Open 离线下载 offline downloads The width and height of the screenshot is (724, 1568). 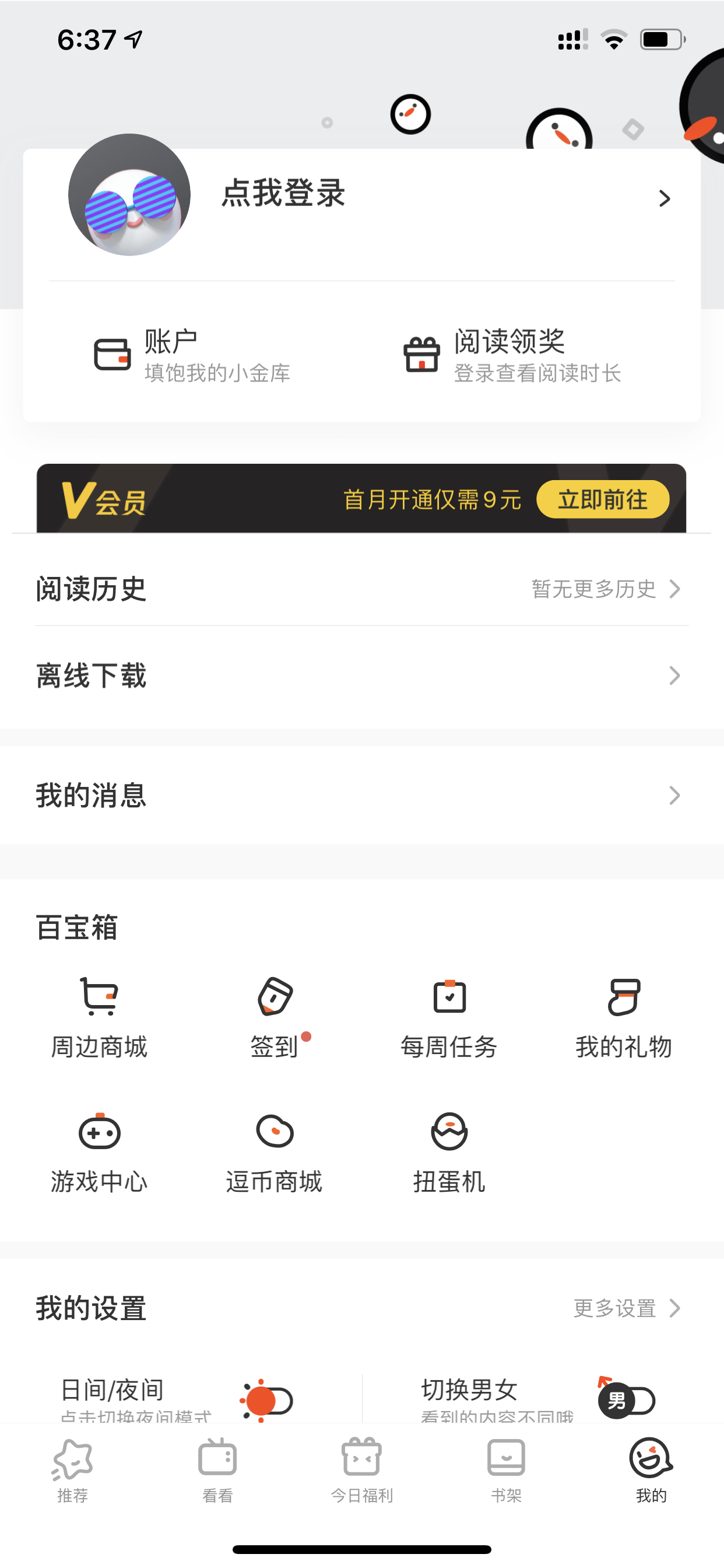coord(361,675)
